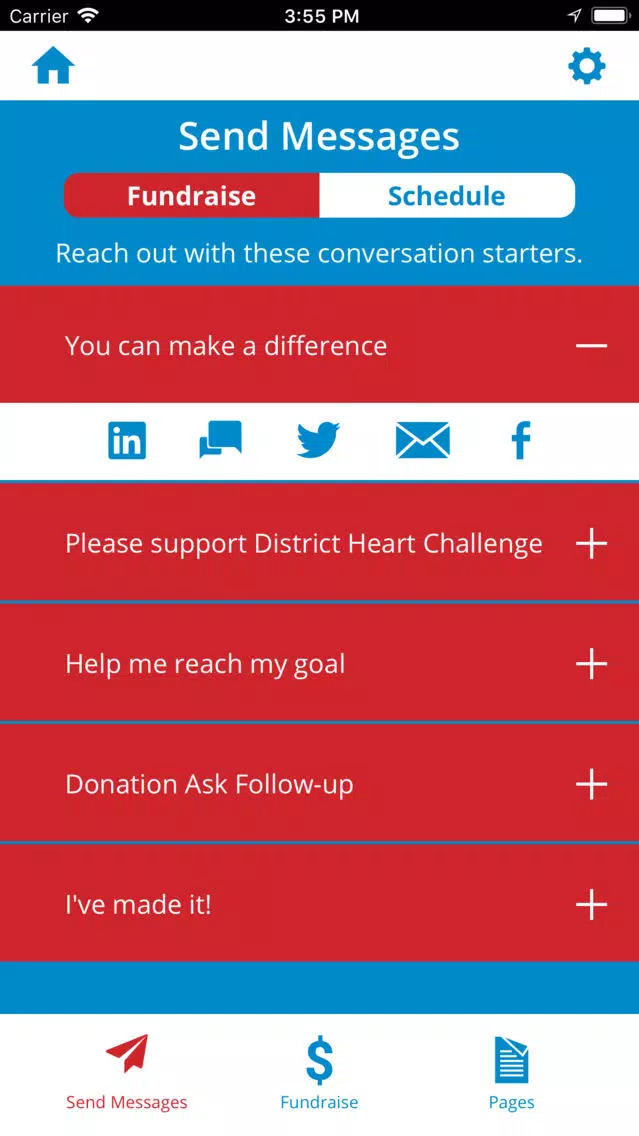Share via LinkedIn icon
Viewport: 639px width, 1136px height.
[x=127, y=440]
